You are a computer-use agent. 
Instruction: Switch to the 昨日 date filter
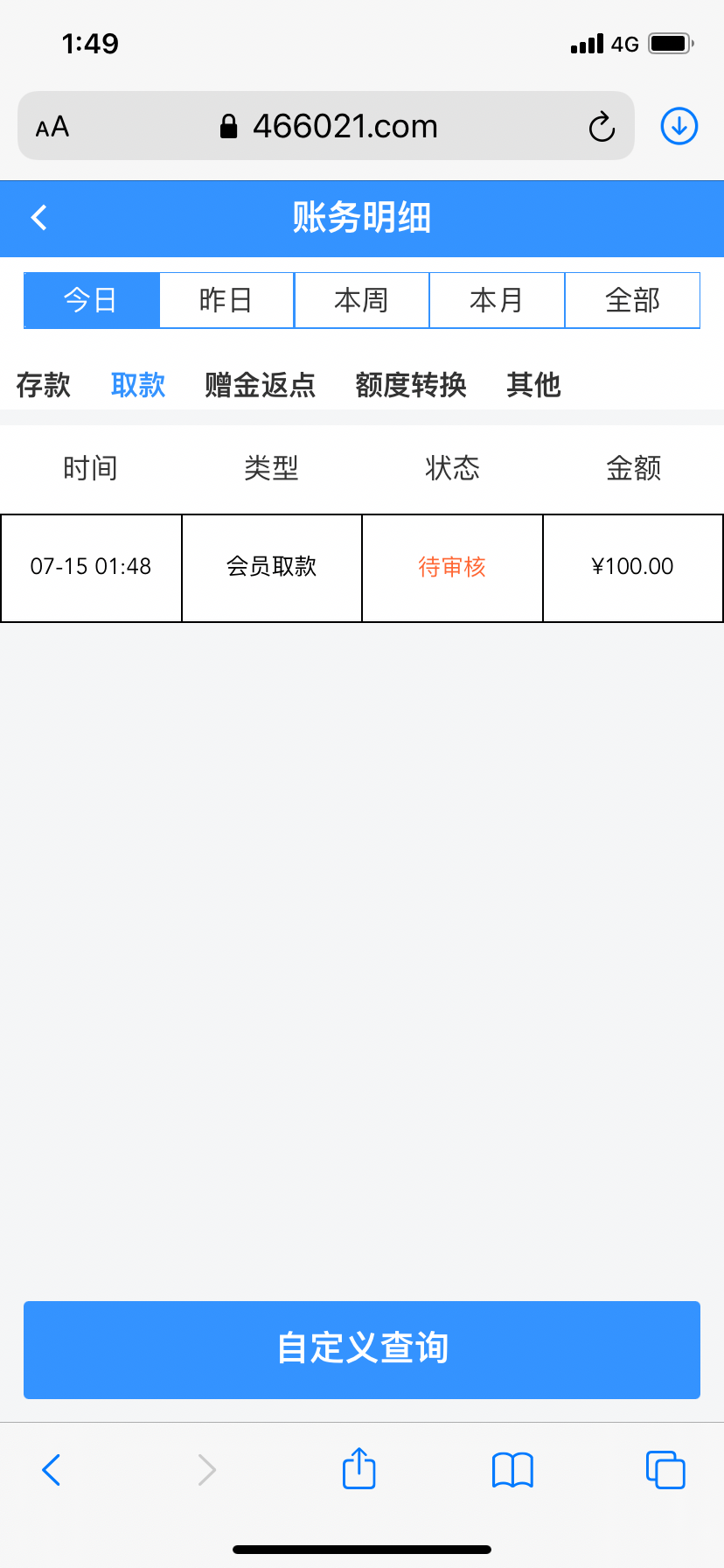pyautogui.click(x=226, y=300)
